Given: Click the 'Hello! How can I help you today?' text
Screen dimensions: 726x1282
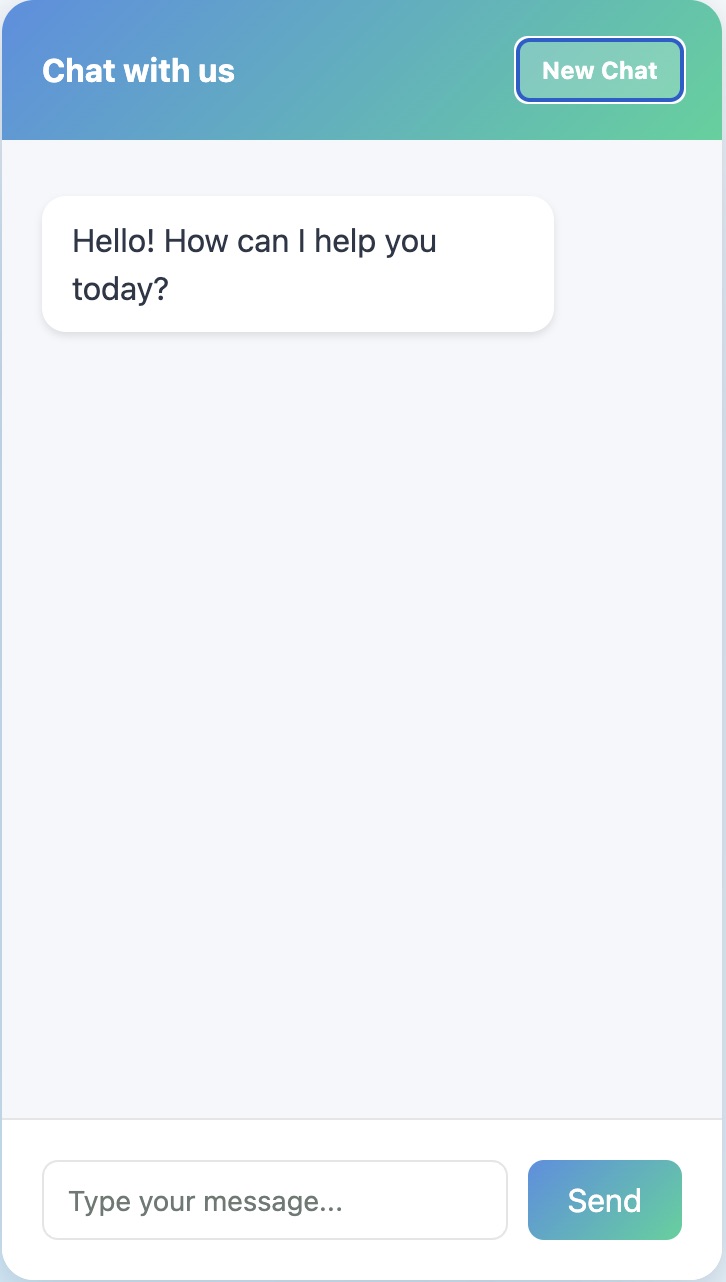Looking at the screenshot, I should coord(254,264).
